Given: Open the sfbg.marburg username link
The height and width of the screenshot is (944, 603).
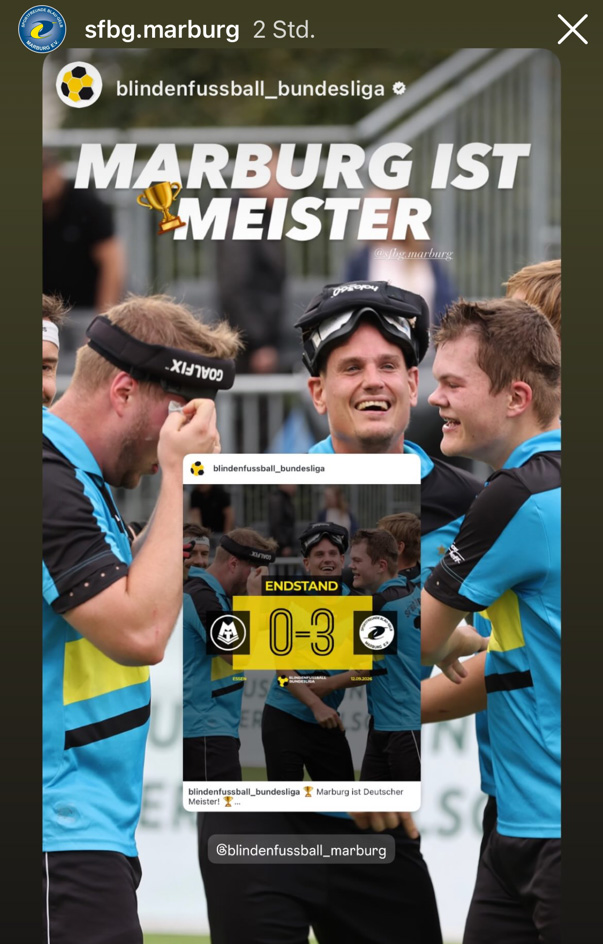Looking at the screenshot, I should [162, 30].
